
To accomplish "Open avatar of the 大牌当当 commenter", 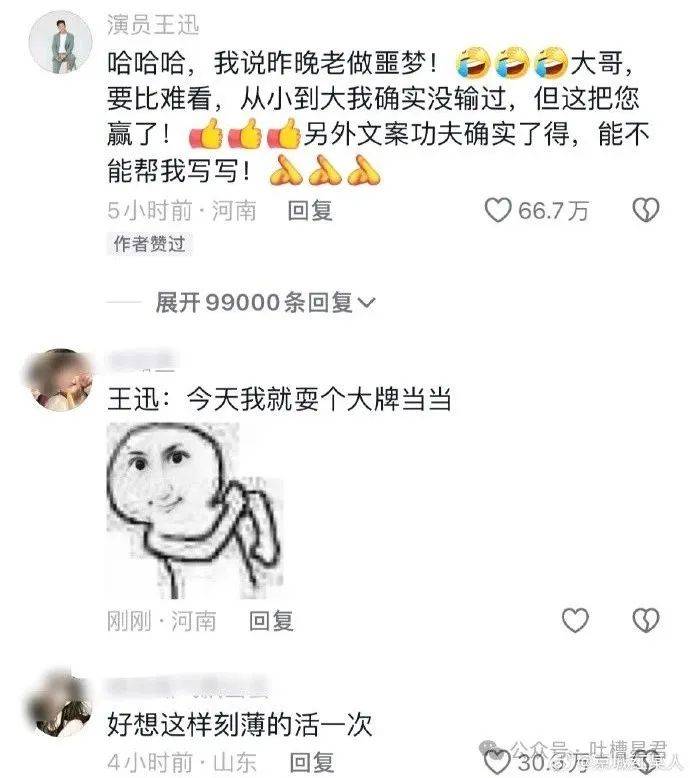I will (61, 380).
